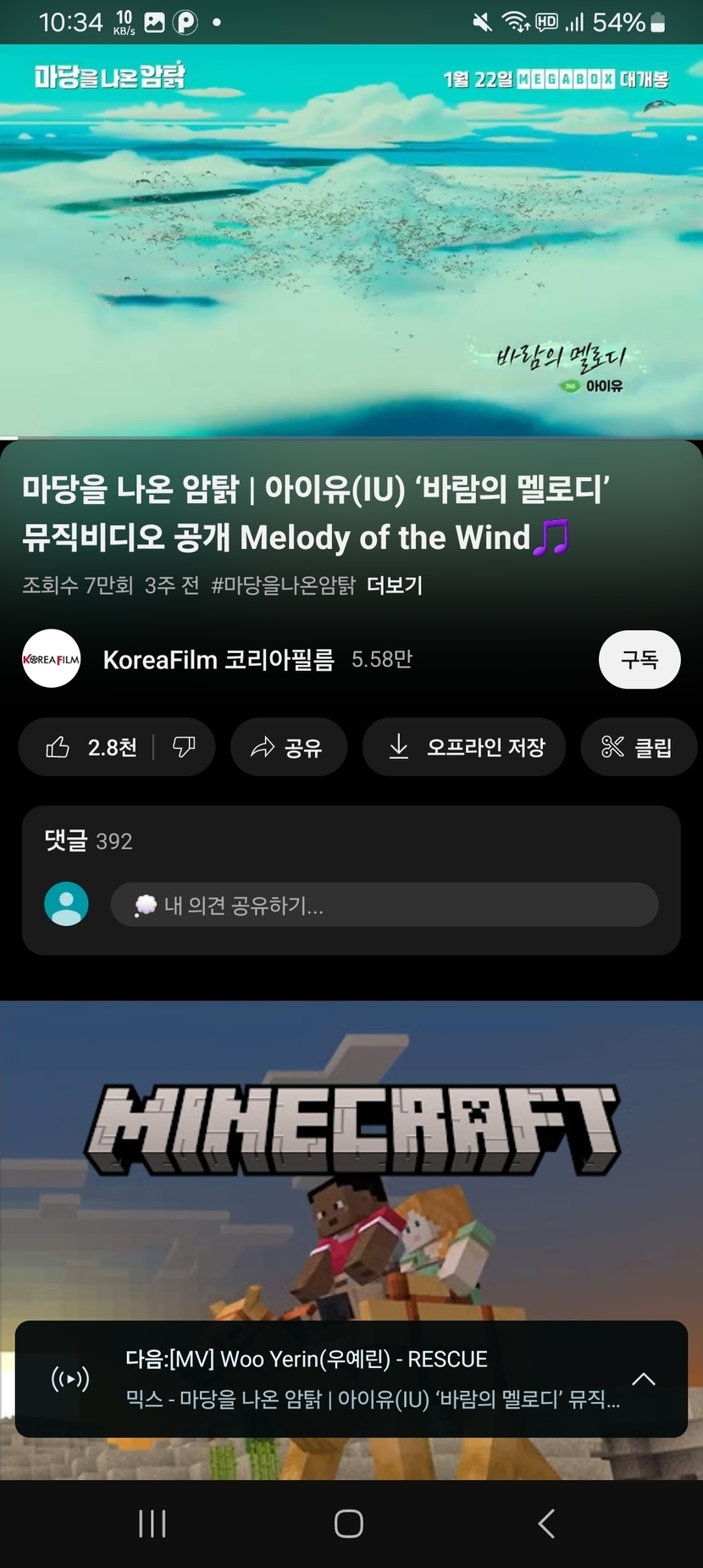Viewport: 703px width, 1568px height.
Task: Tap the 내 의견 공유하기 comment field
Action: [x=384, y=906]
